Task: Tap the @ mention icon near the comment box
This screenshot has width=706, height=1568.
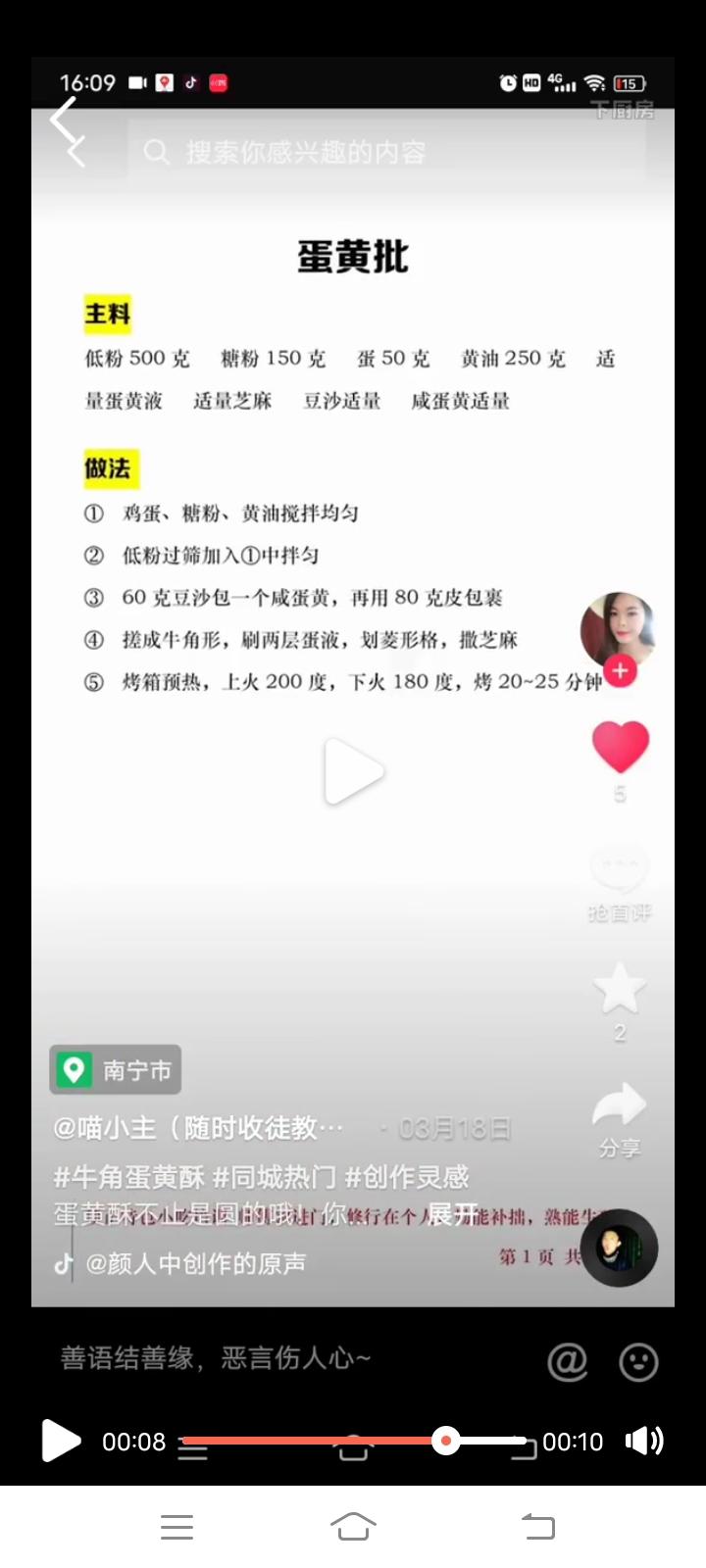Action: [x=568, y=1362]
